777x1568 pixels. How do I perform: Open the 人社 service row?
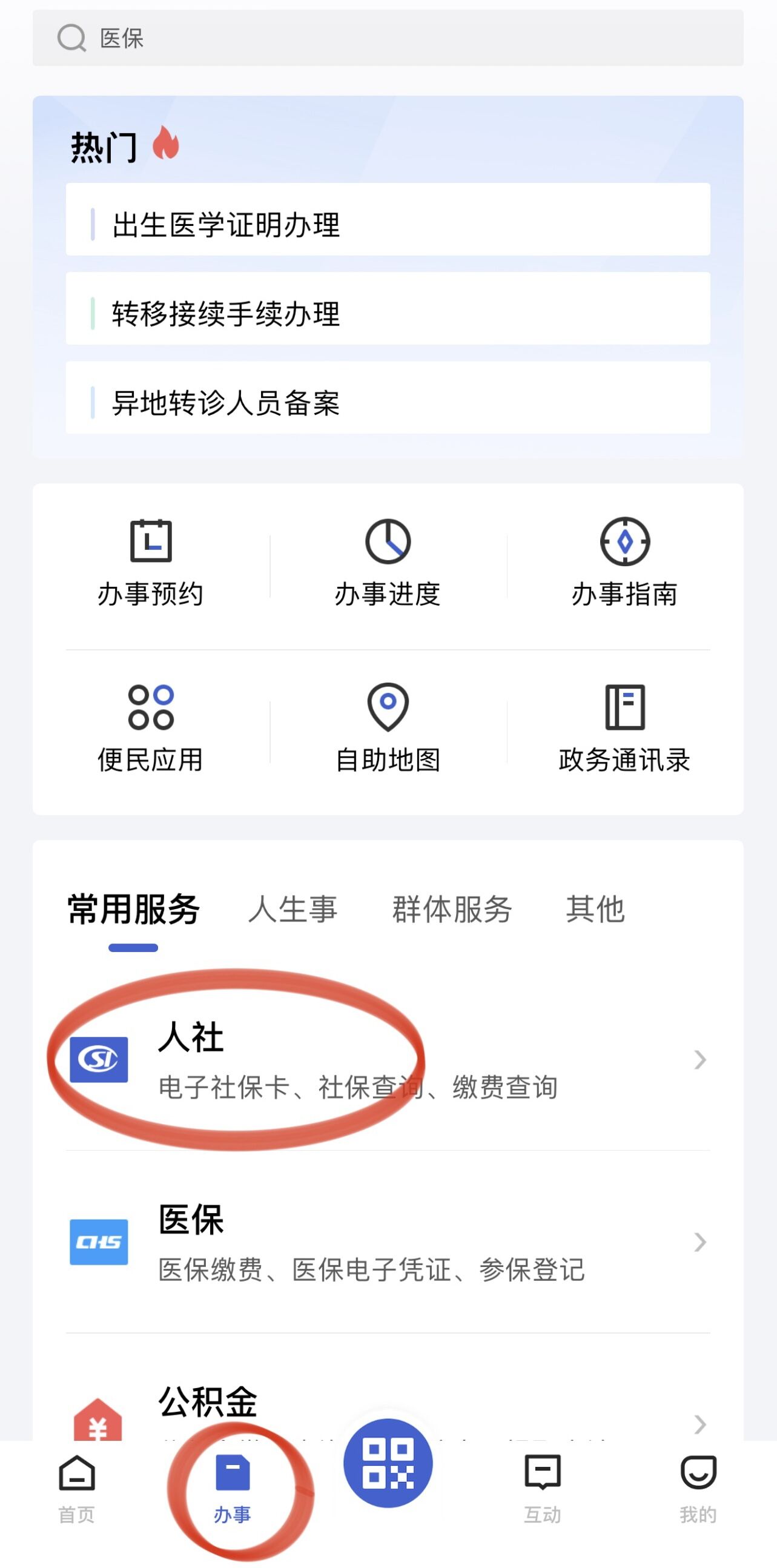click(x=388, y=1060)
